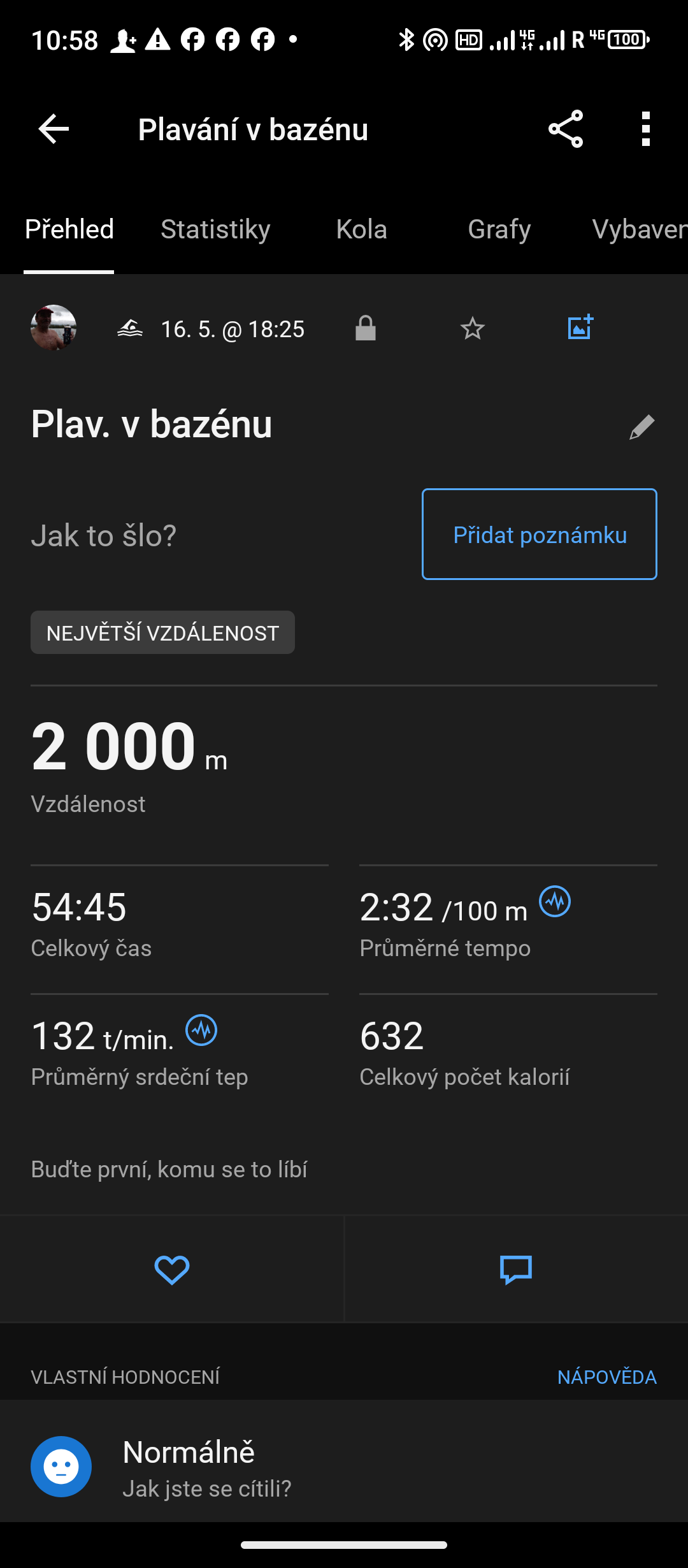Change activity privacy via lock icon

[x=366, y=328]
